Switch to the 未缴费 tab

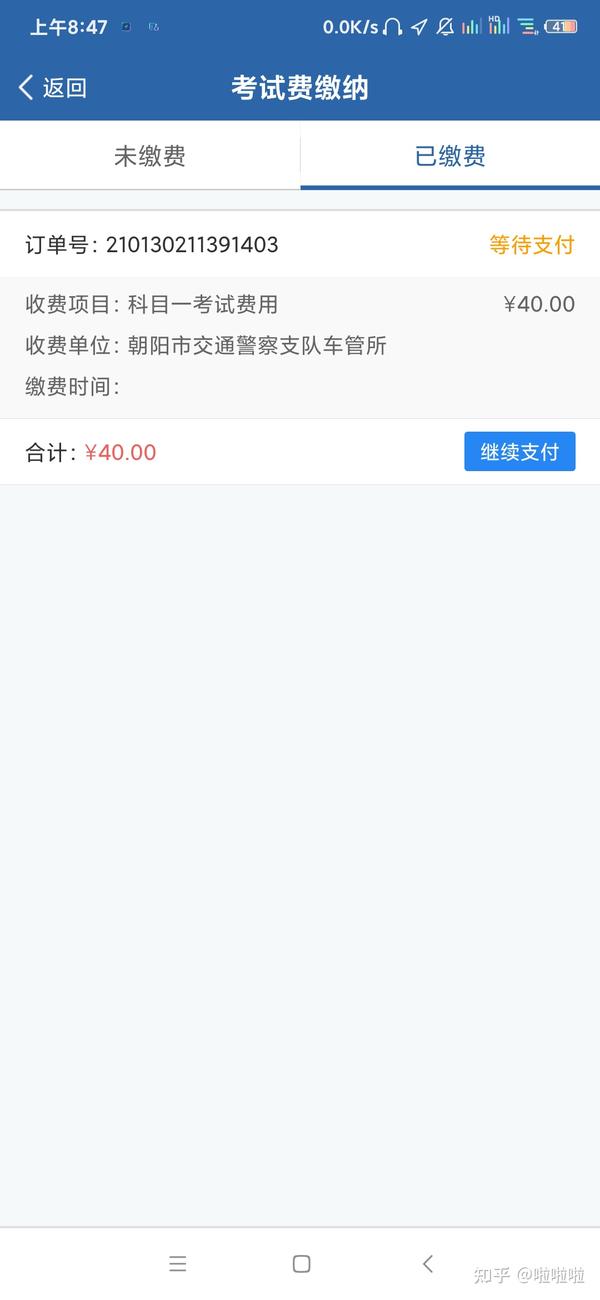pyautogui.click(x=150, y=156)
